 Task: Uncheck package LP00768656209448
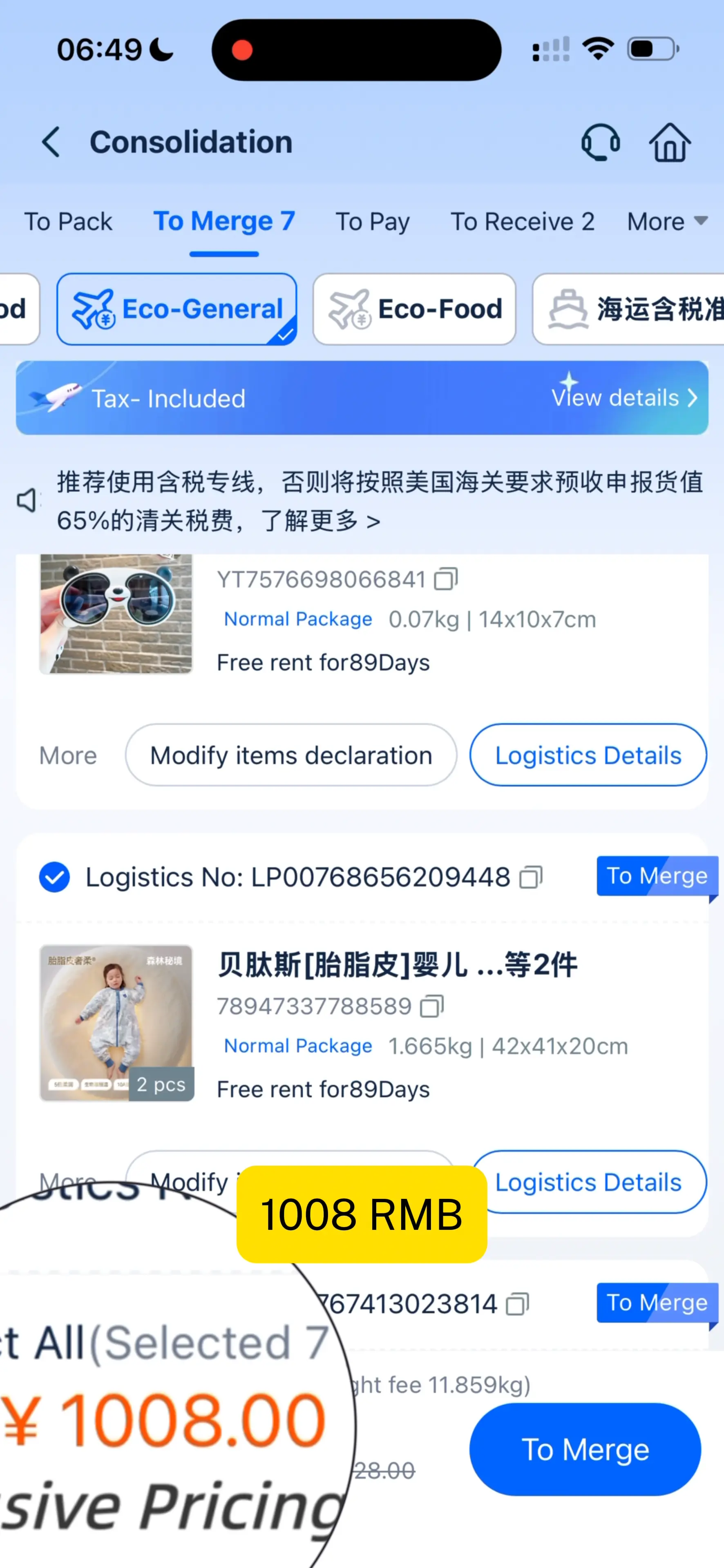coord(54,877)
